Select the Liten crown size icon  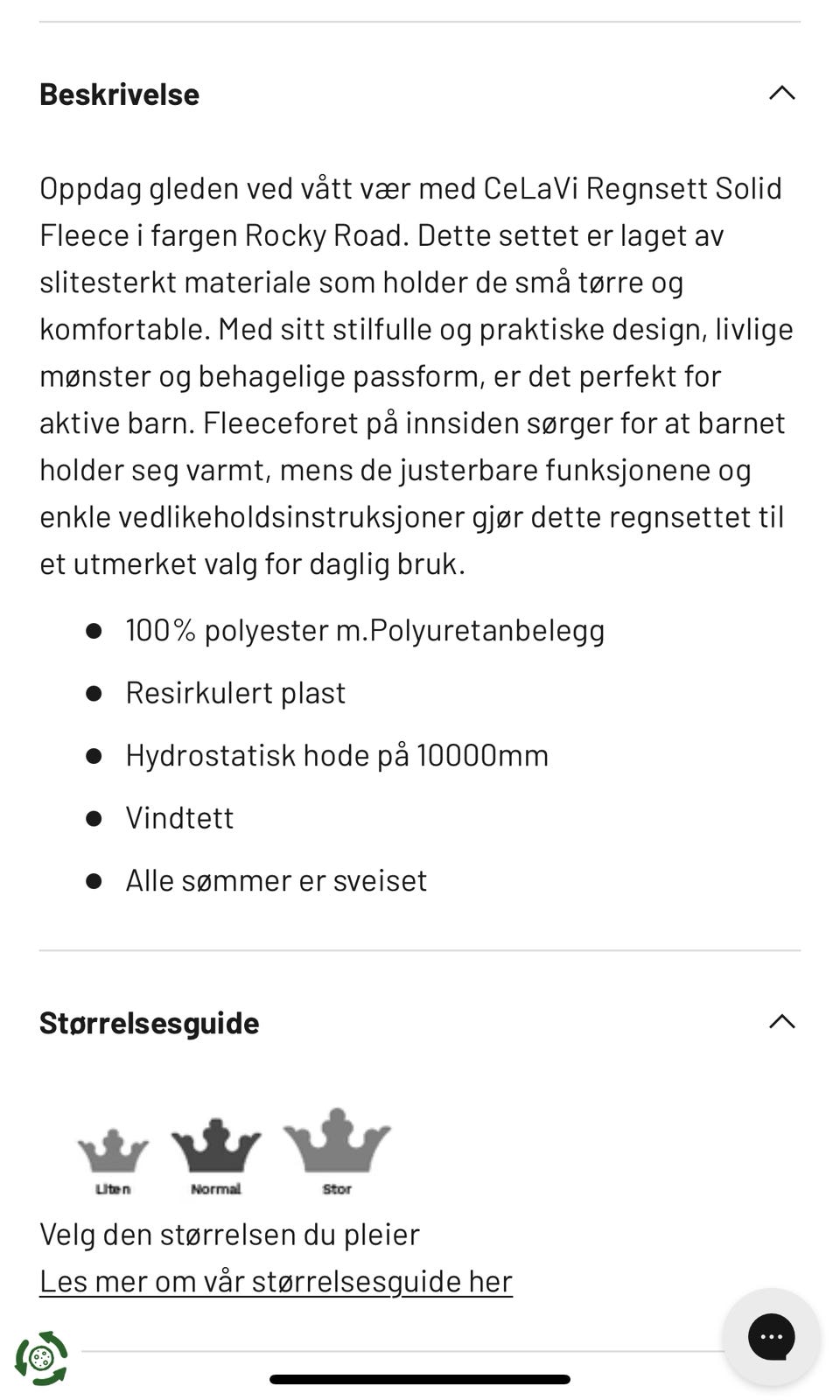point(112,1151)
